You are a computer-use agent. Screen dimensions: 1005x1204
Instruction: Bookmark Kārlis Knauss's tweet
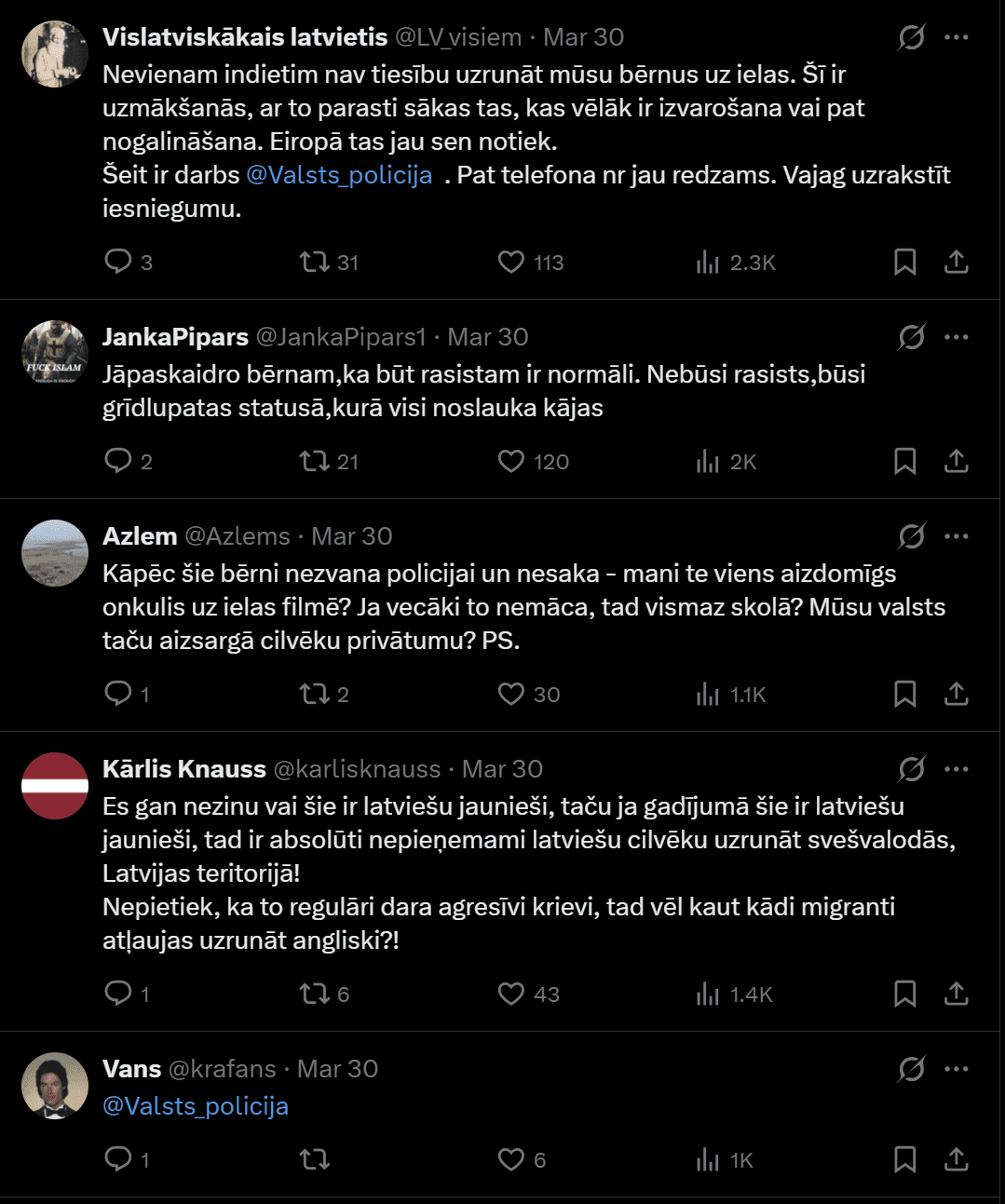pyautogui.click(x=904, y=994)
